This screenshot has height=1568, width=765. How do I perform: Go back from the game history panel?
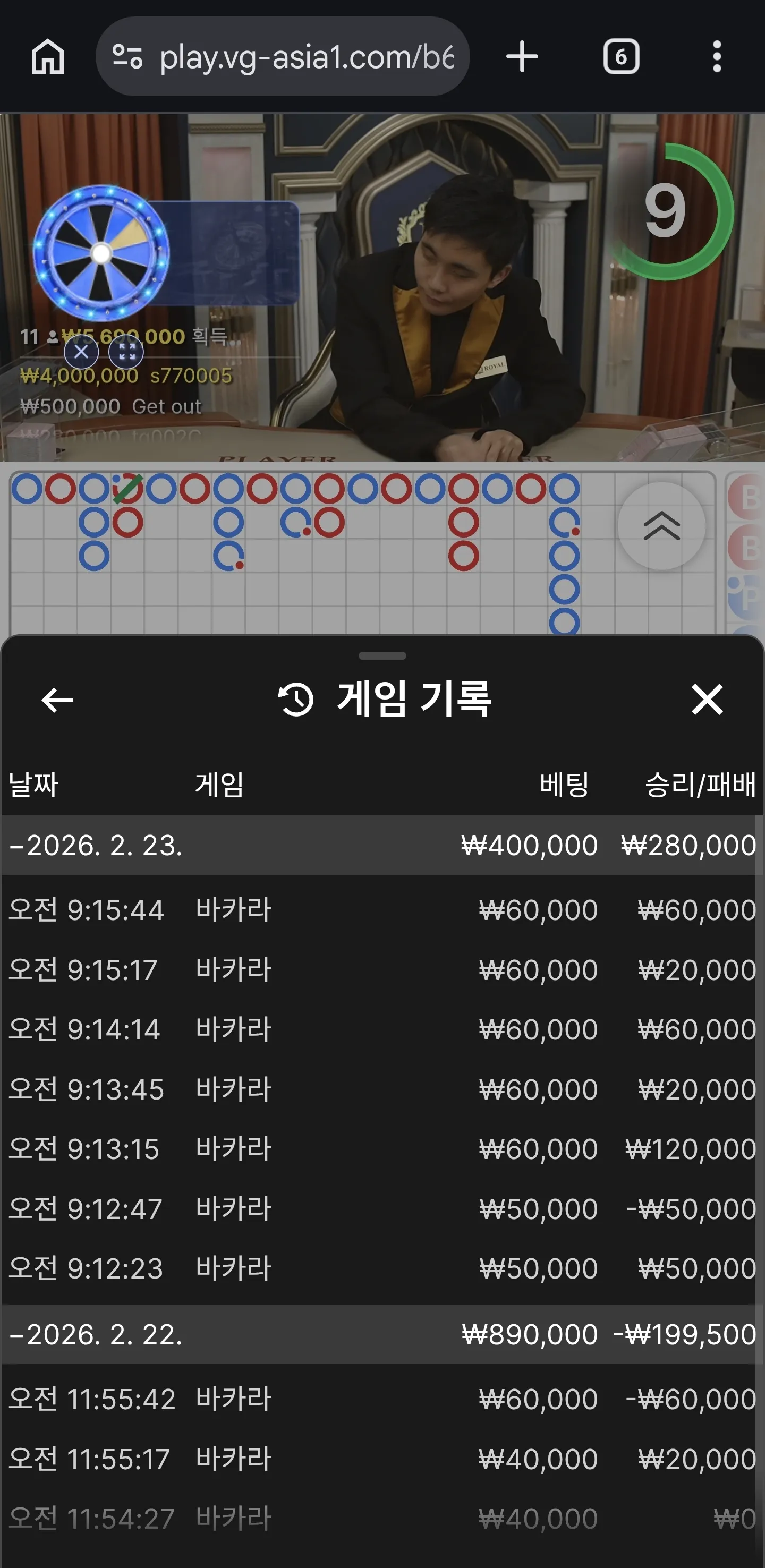[x=57, y=700]
